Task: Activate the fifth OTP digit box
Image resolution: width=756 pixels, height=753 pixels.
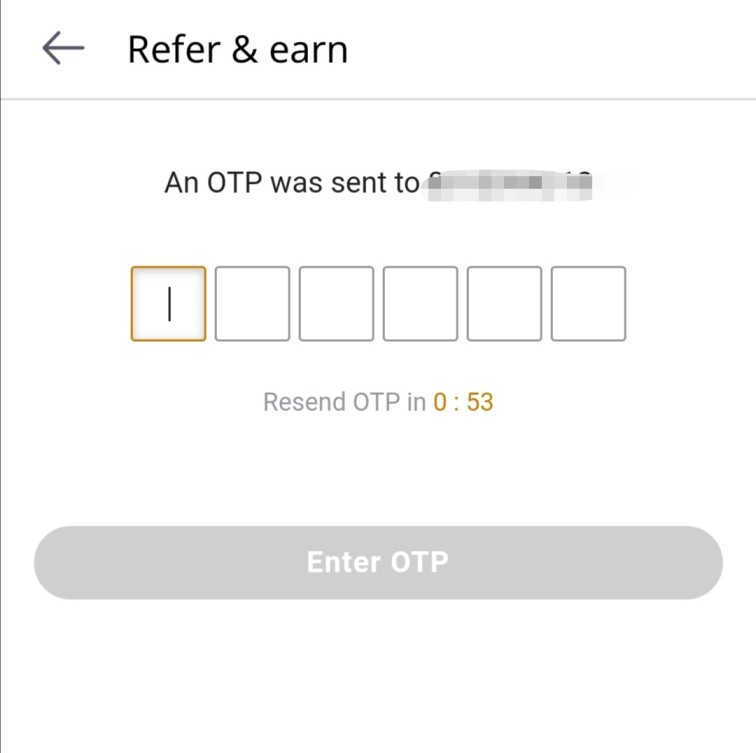Action: click(504, 304)
